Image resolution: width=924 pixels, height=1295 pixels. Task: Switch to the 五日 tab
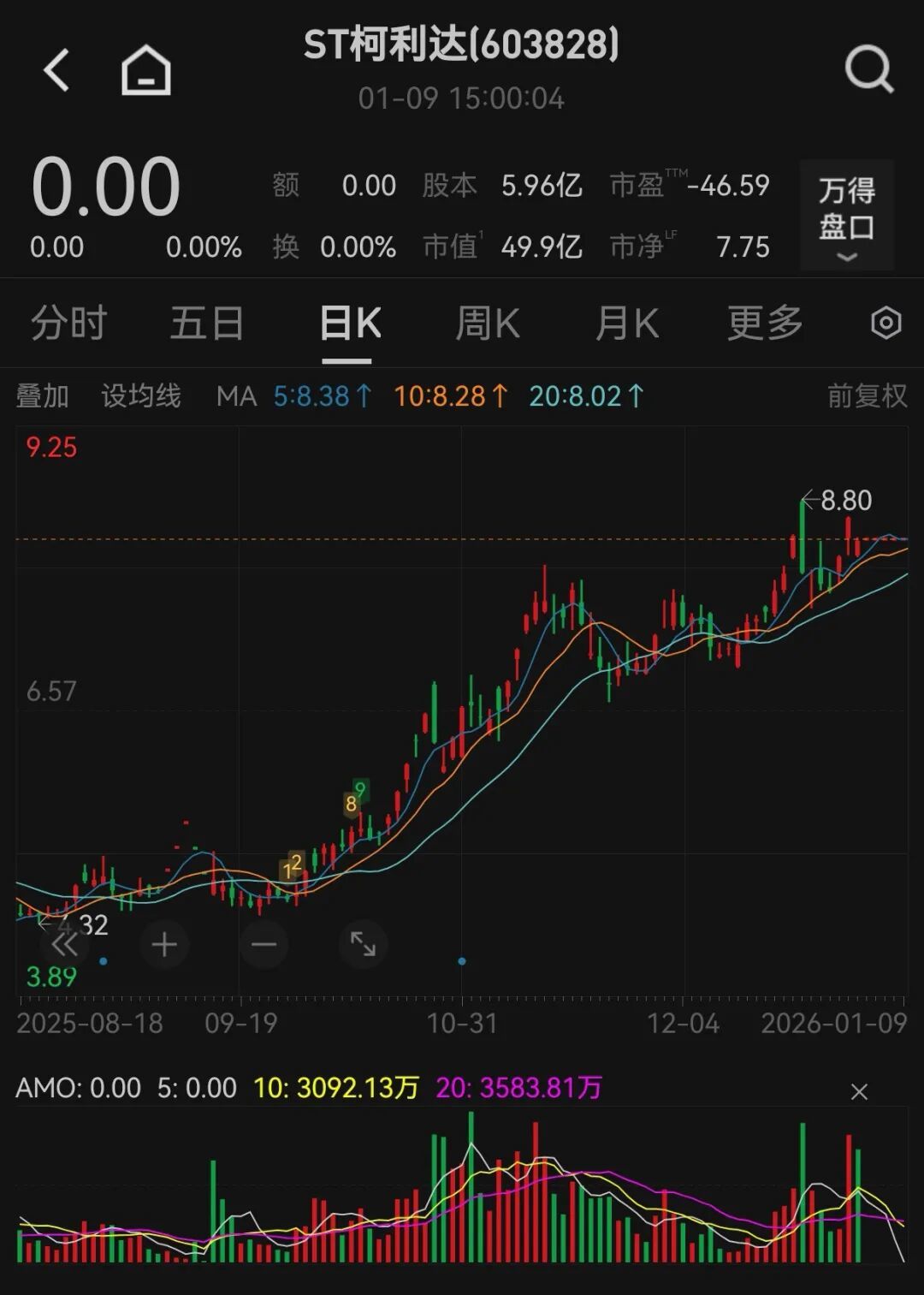point(207,324)
